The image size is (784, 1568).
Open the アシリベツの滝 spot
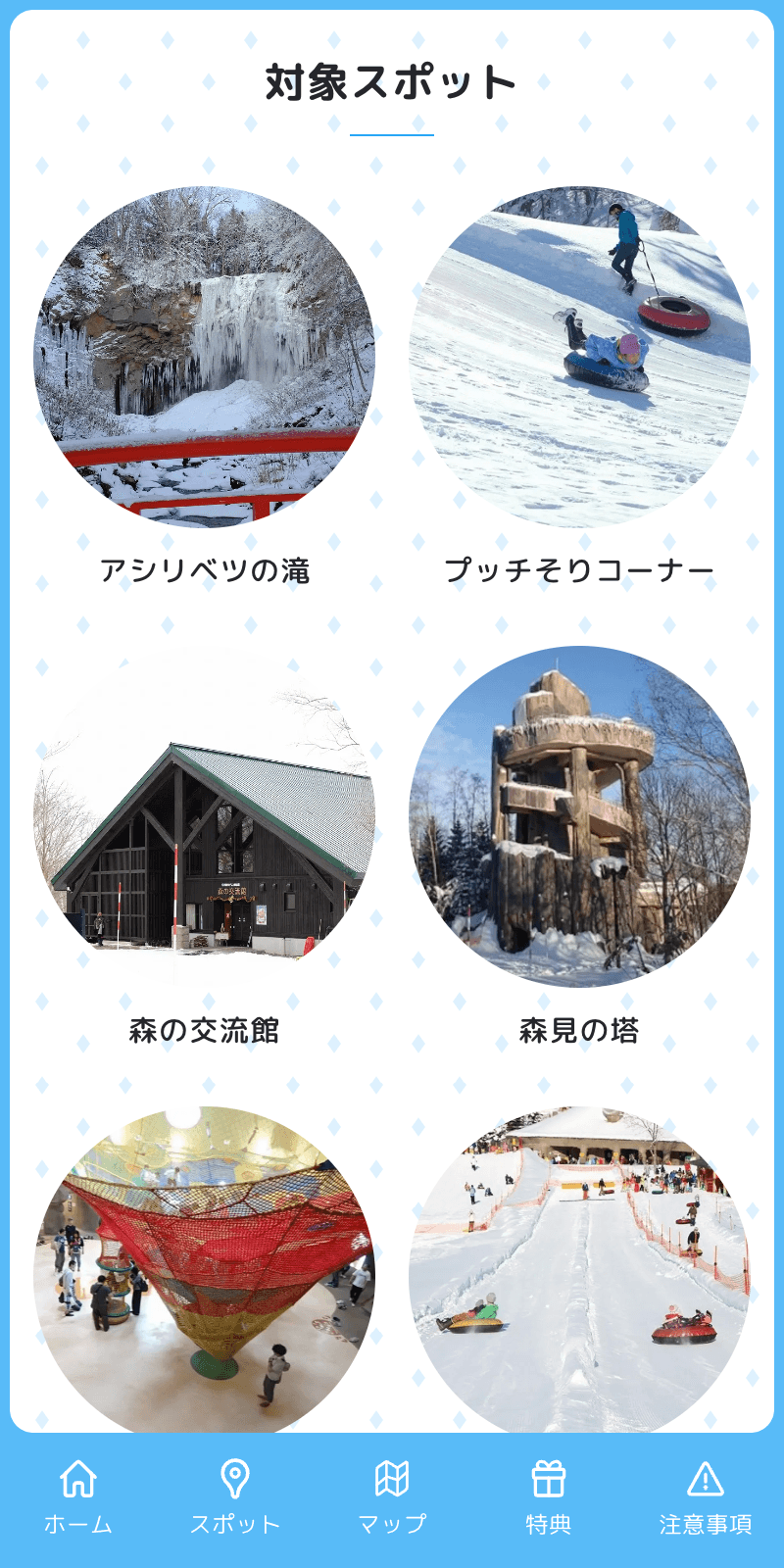(x=204, y=358)
